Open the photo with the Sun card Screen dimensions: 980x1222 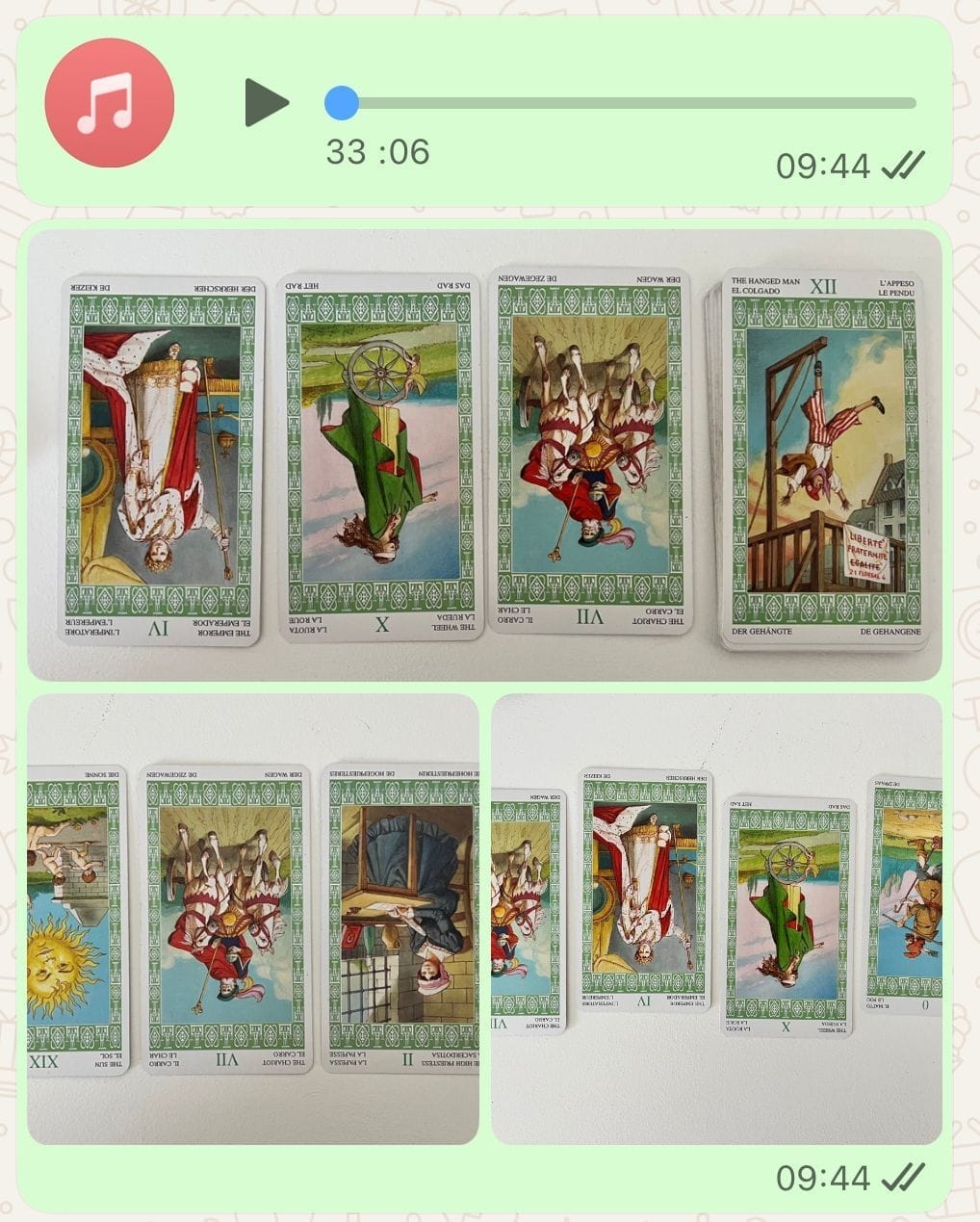coord(253,918)
